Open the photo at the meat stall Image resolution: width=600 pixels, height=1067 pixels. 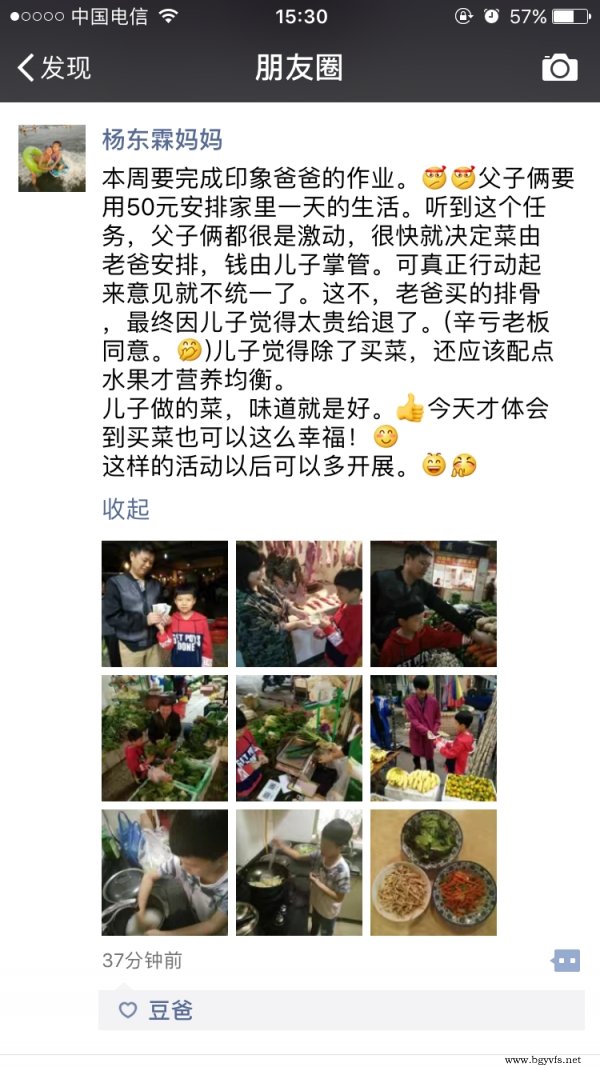[x=299, y=604]
